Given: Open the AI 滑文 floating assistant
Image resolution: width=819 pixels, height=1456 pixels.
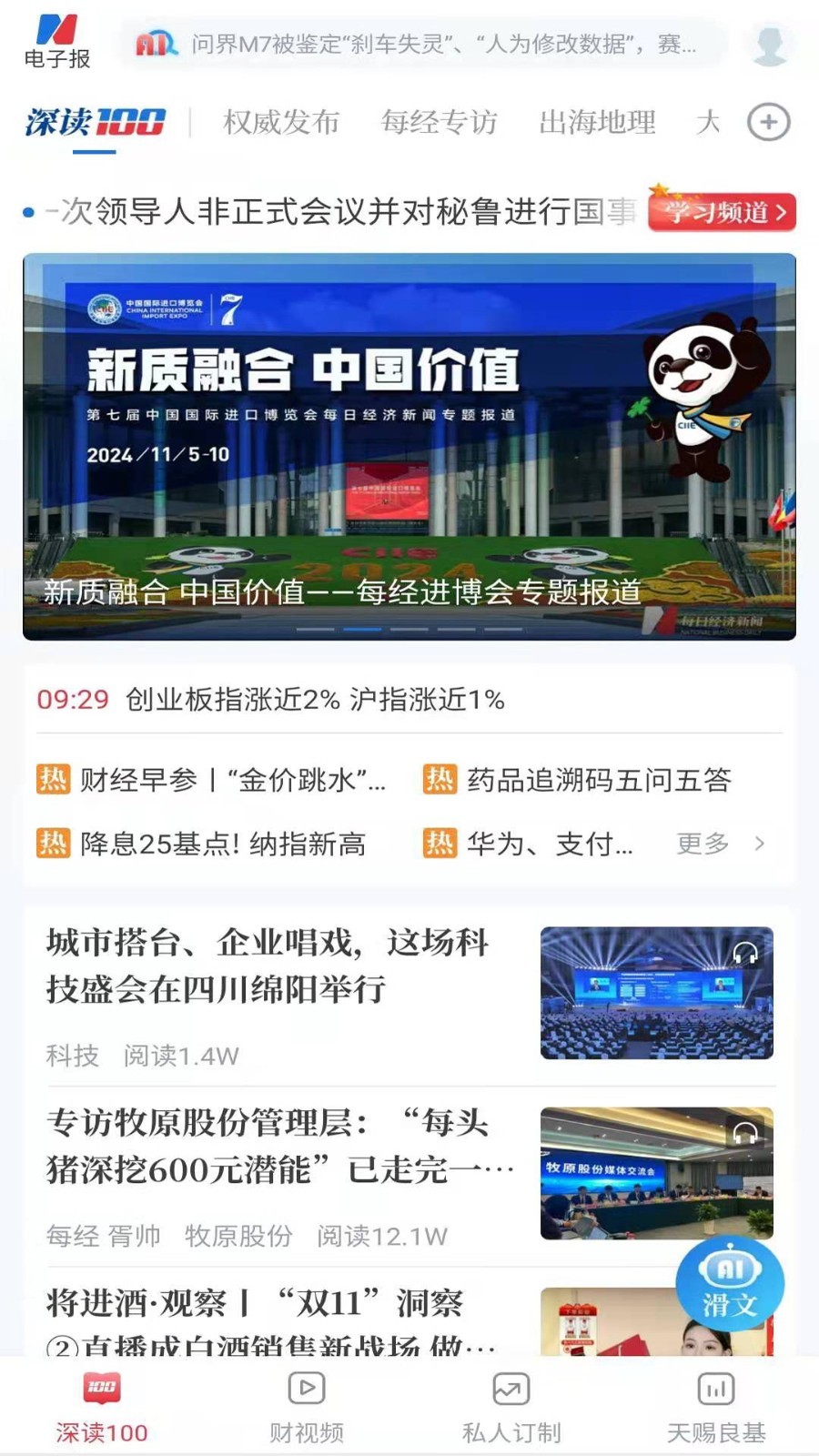Looking at the screenshot, I should coord(731,1282).
